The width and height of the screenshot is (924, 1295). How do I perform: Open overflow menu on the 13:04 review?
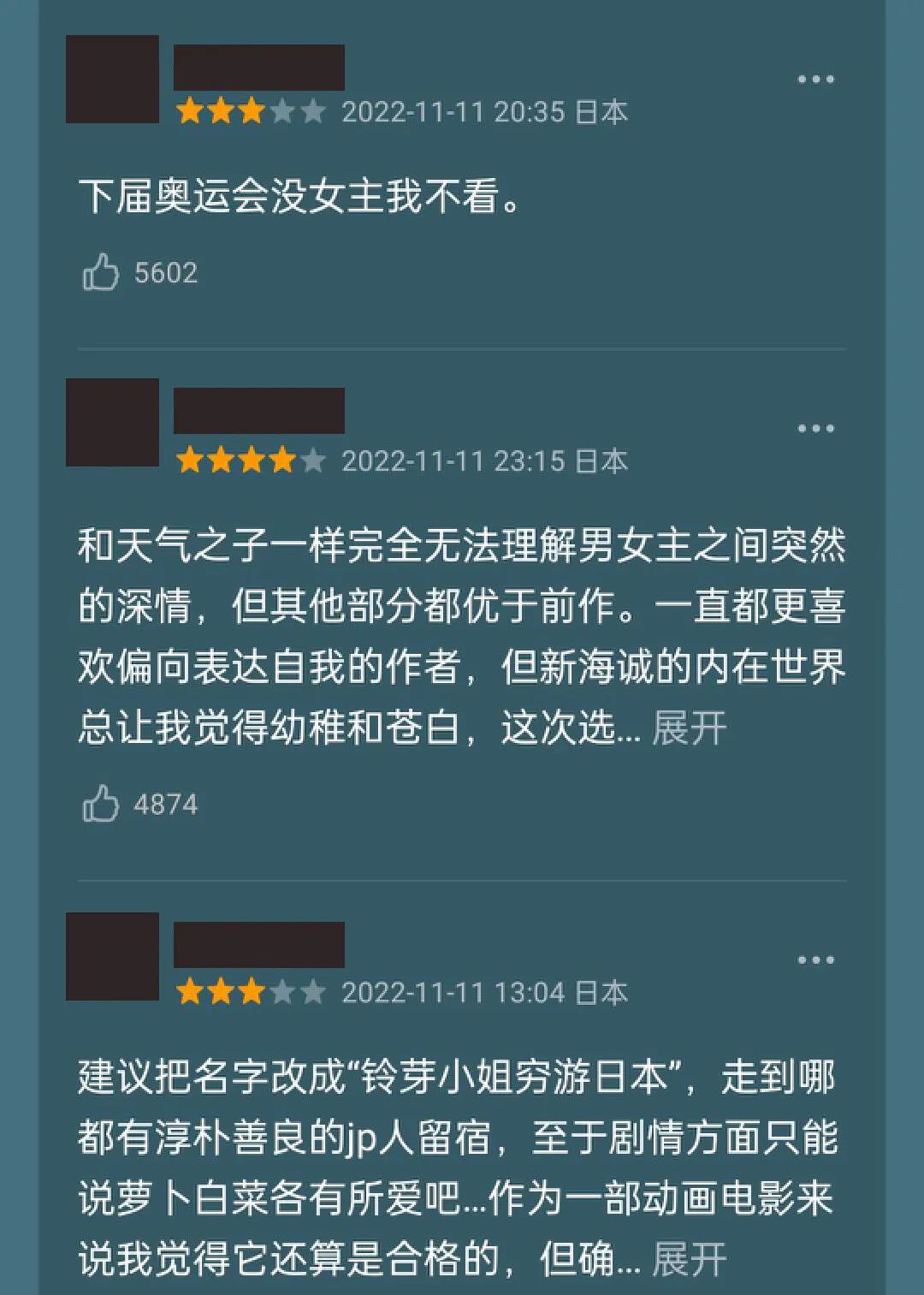[815, 959]
